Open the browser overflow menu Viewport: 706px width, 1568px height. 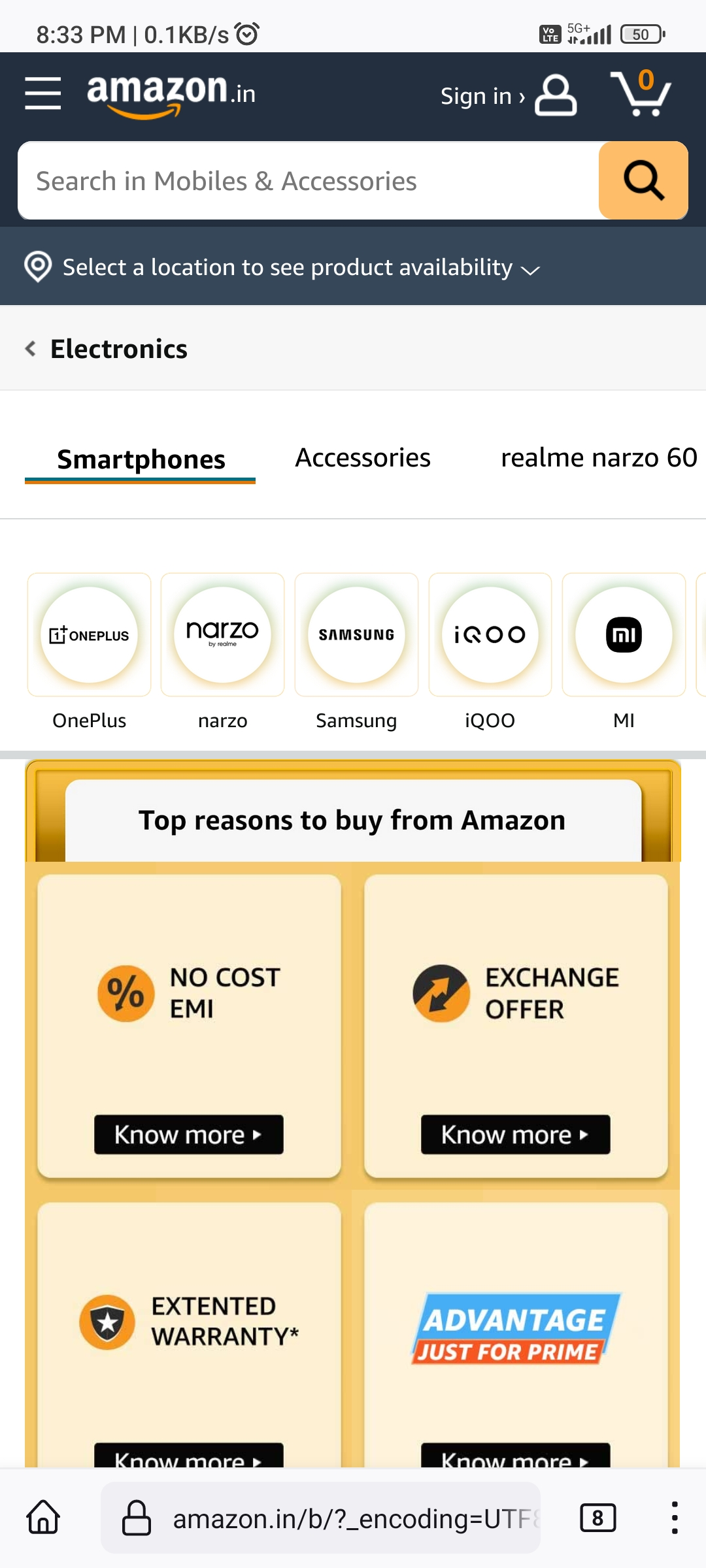pos(675,1518)
